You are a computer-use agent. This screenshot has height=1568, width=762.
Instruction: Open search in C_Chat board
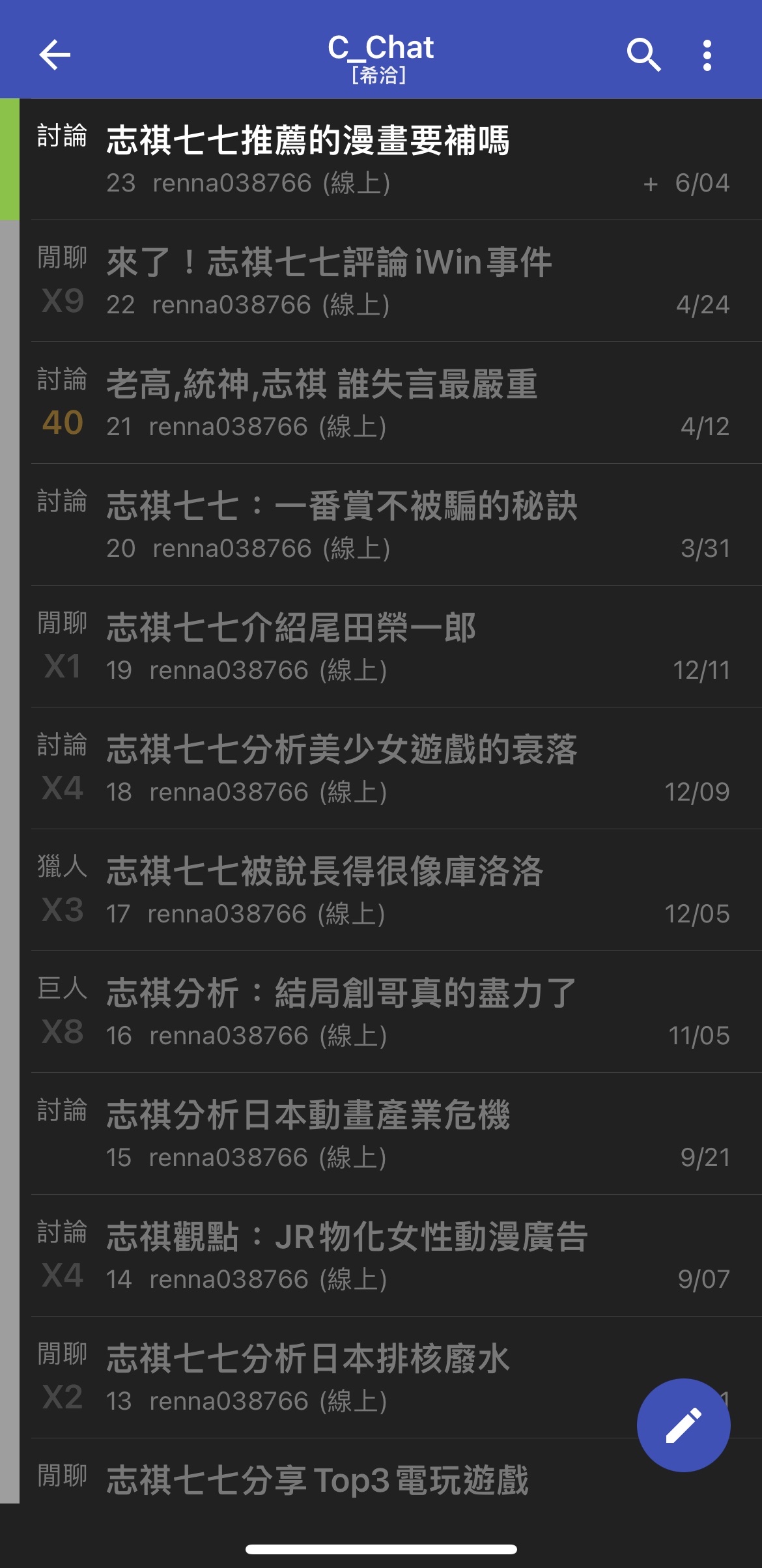[643, 55]
